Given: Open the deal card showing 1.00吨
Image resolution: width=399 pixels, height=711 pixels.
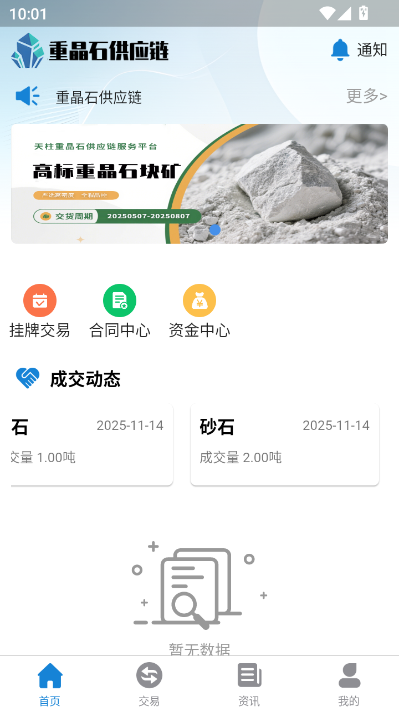Looking at the screenshot, I should [x=92, y=444].
